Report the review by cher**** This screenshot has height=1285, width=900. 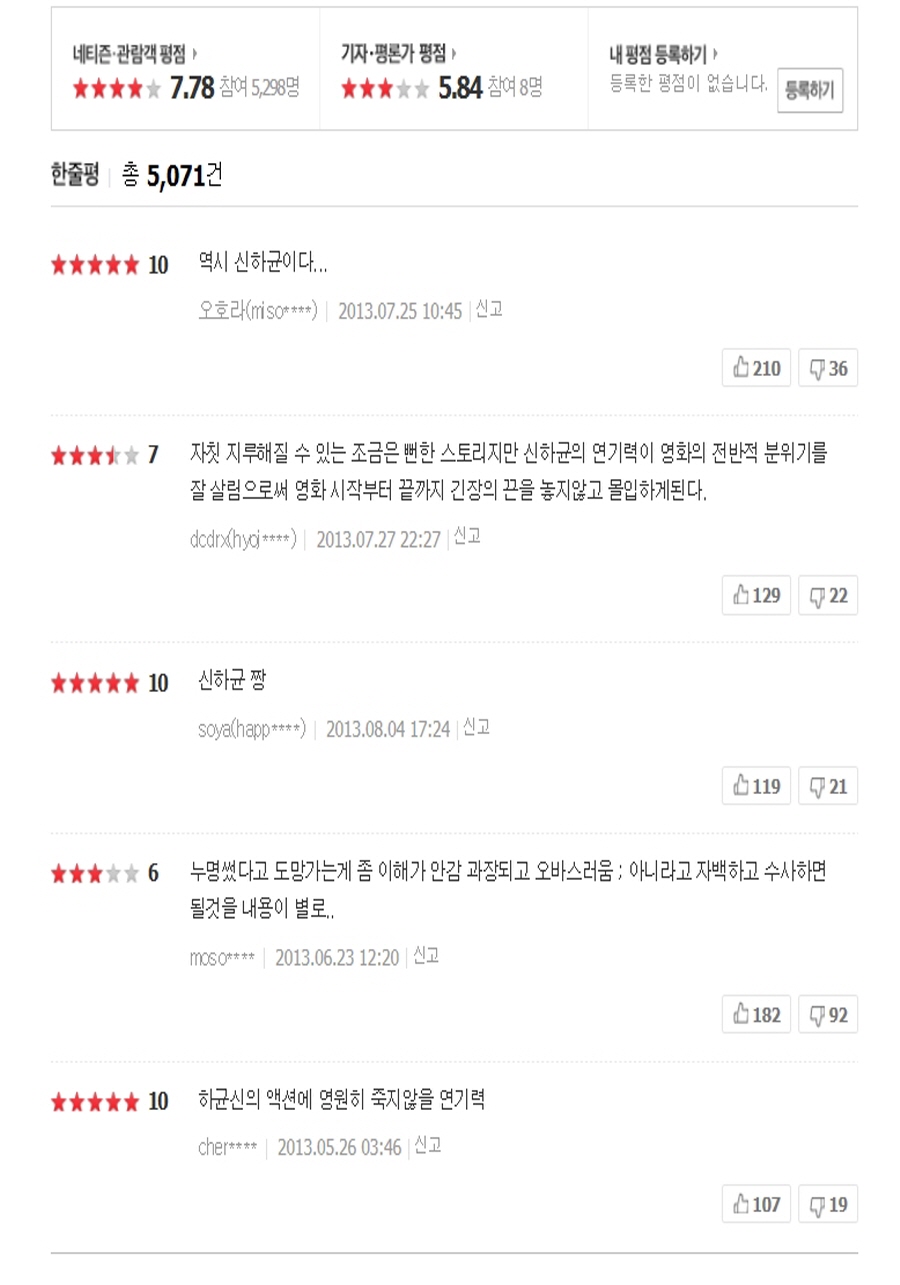pos(428,1145)
